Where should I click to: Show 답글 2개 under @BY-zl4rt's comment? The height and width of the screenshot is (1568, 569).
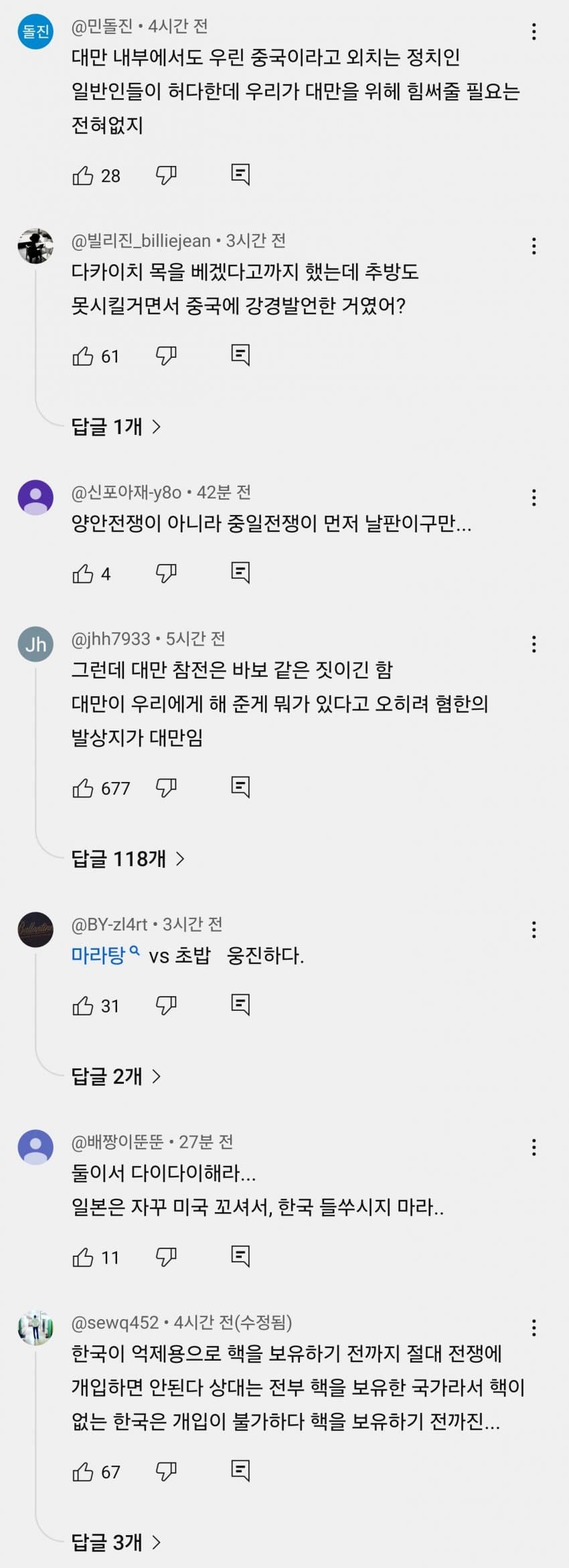tap(116, 1076)
